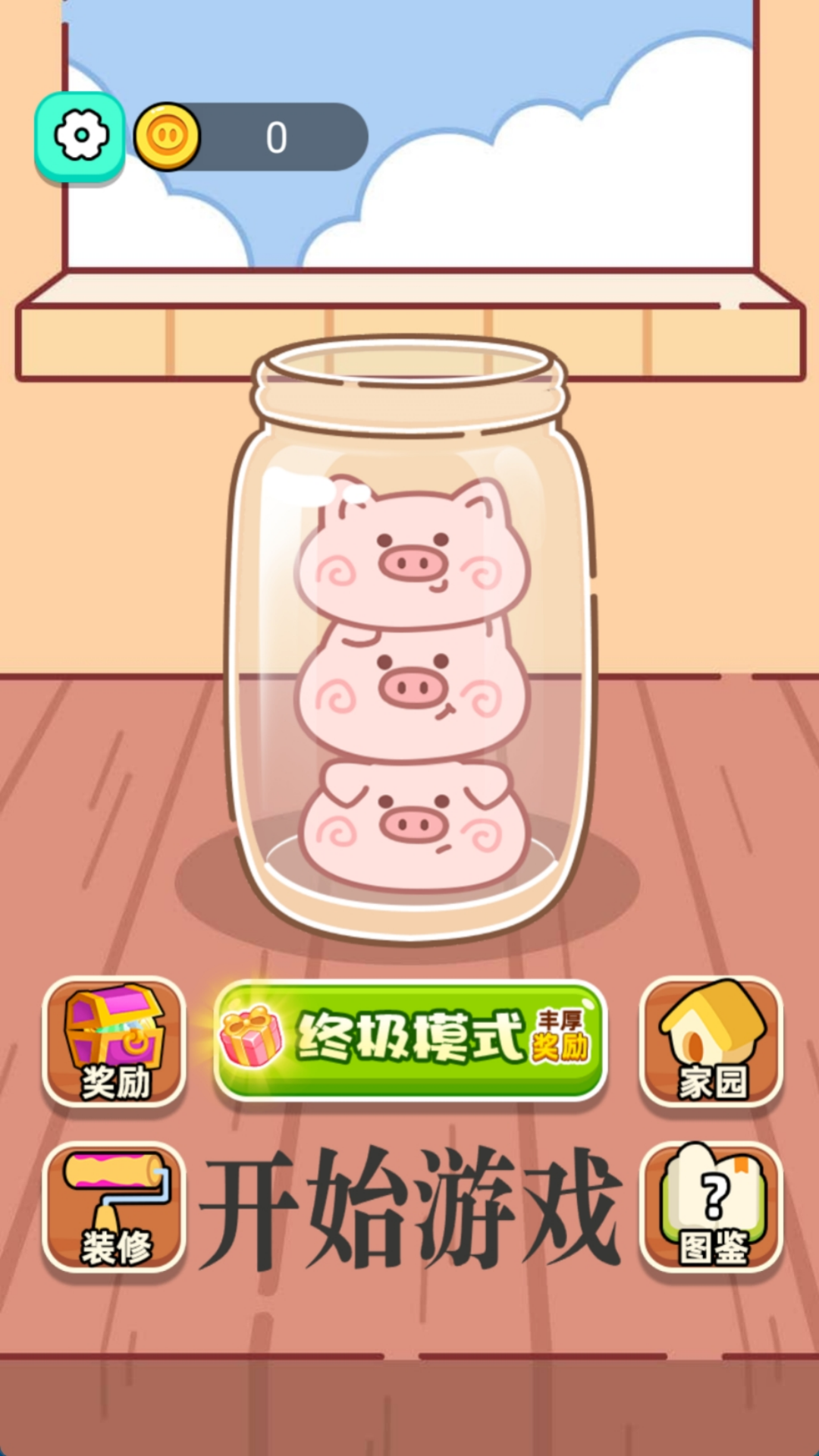The height and width of the screenshot is (1456, 819).
Task: Open the settings gear
Action: pyautogui.click(x=80, y=137)
